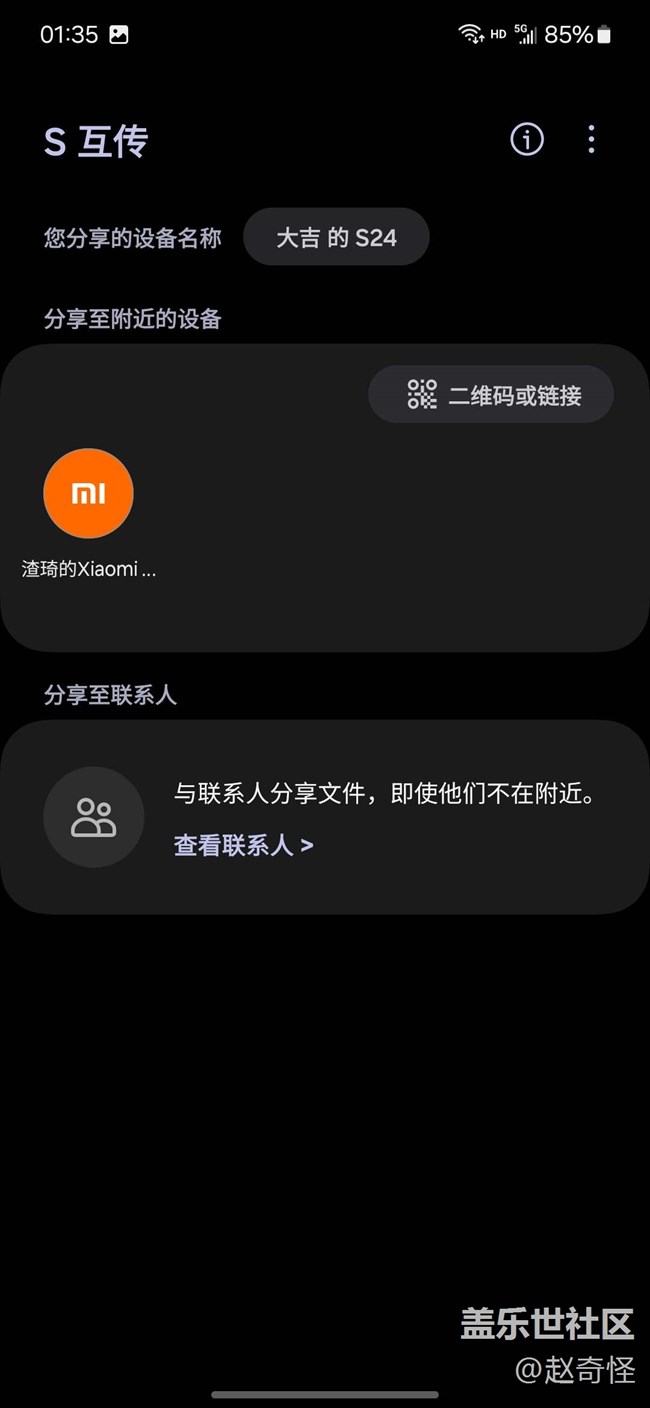Viewport: 650px width, 1408px height.
Task: Share to the 渣琦的Xiaomi device
Action: [88, 494]
